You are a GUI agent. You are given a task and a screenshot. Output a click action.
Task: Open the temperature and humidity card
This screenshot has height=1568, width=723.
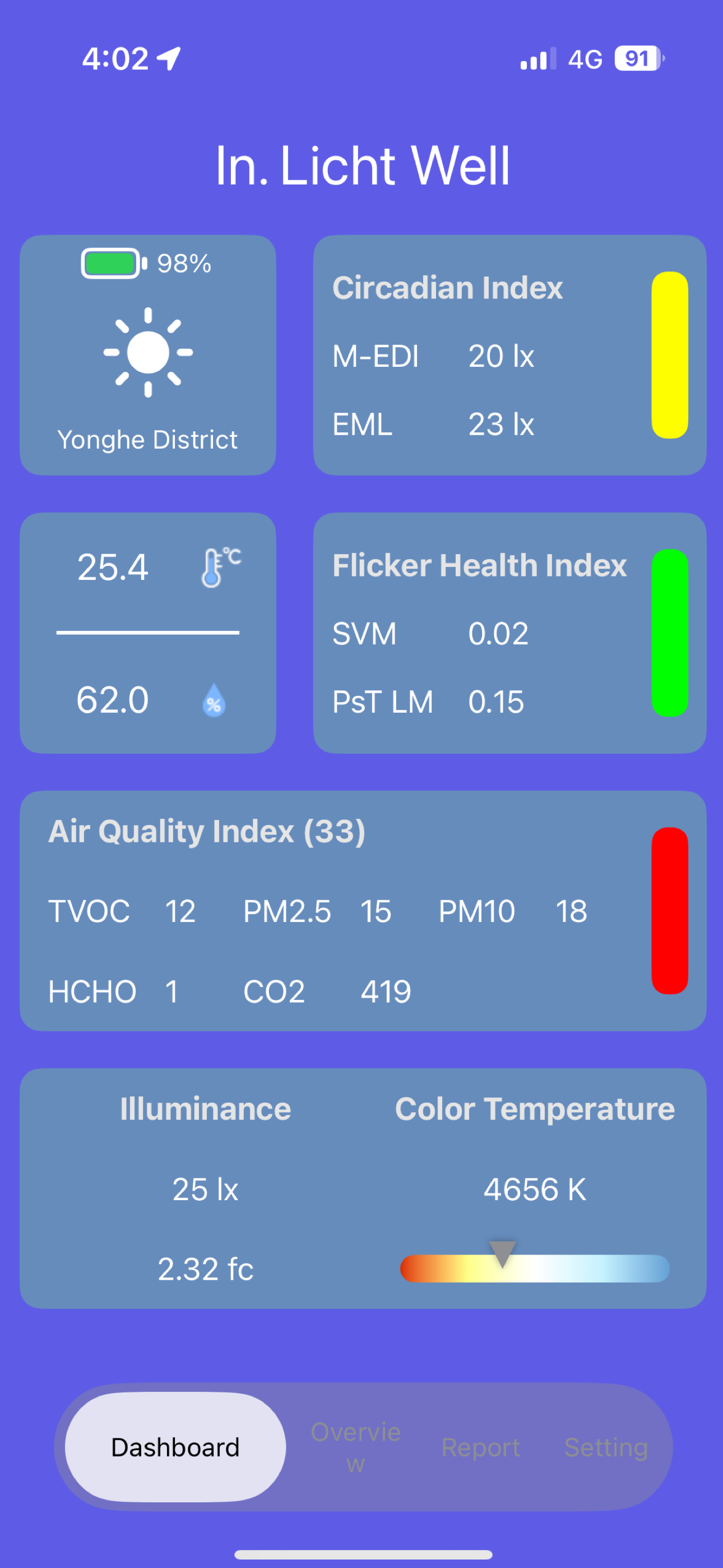[x=148, y=633]
